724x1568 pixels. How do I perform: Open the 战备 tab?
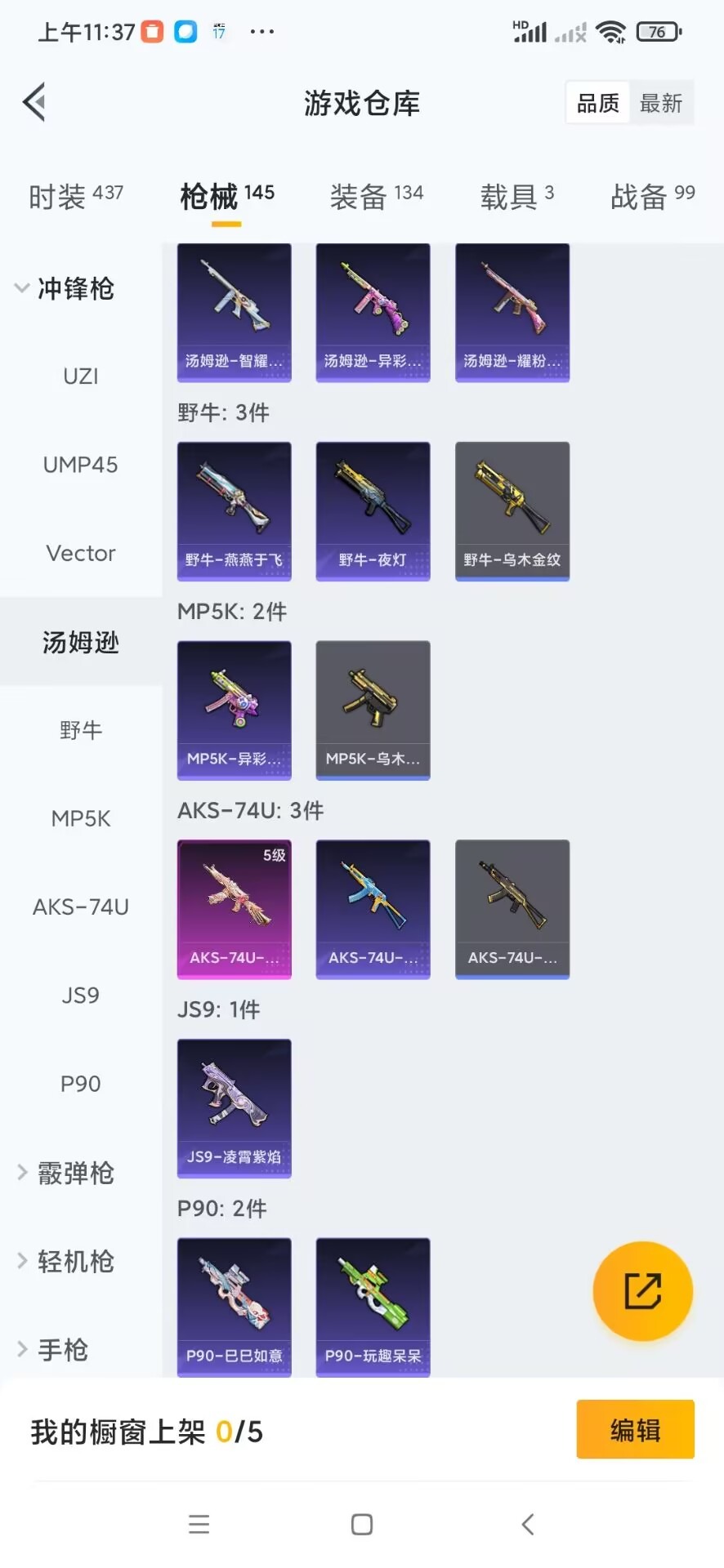[652, 196]
